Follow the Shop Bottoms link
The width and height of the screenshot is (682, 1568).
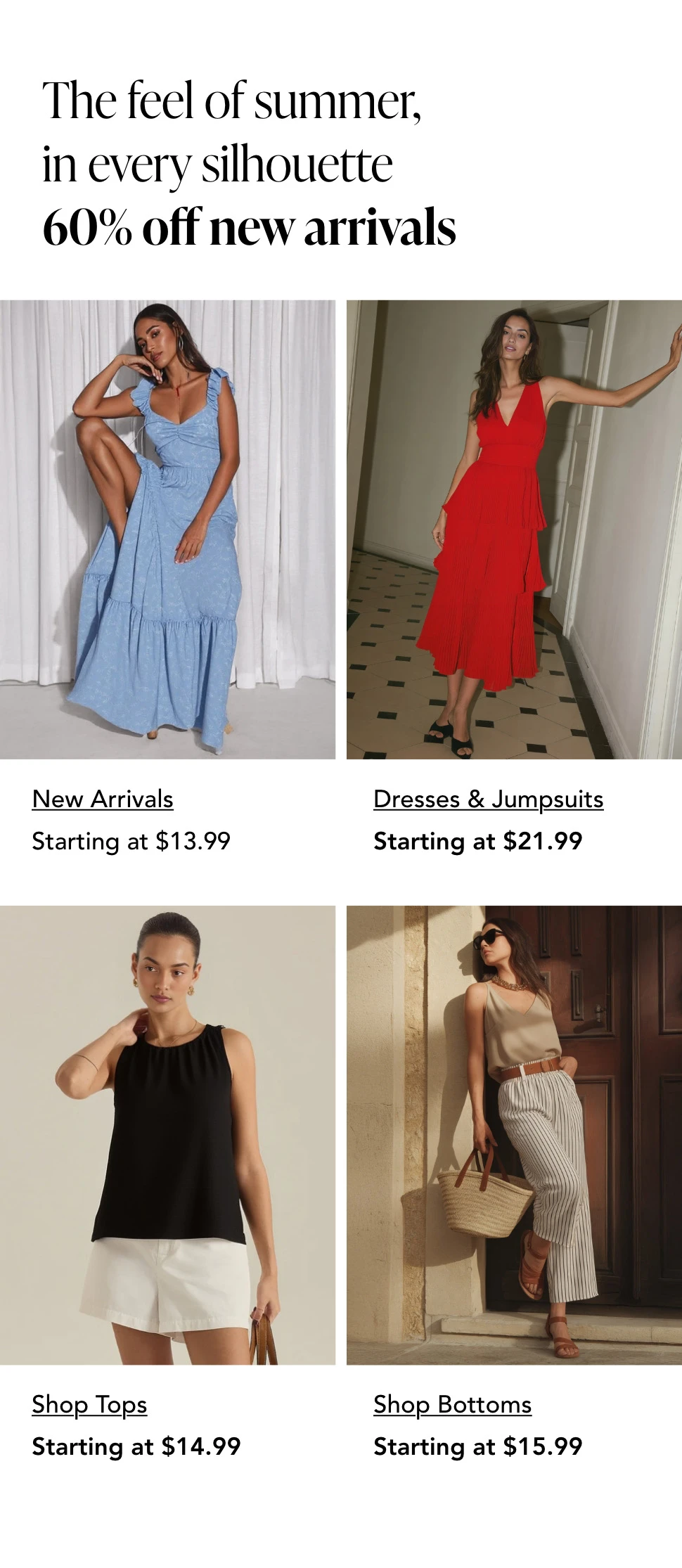[452, 1404]
